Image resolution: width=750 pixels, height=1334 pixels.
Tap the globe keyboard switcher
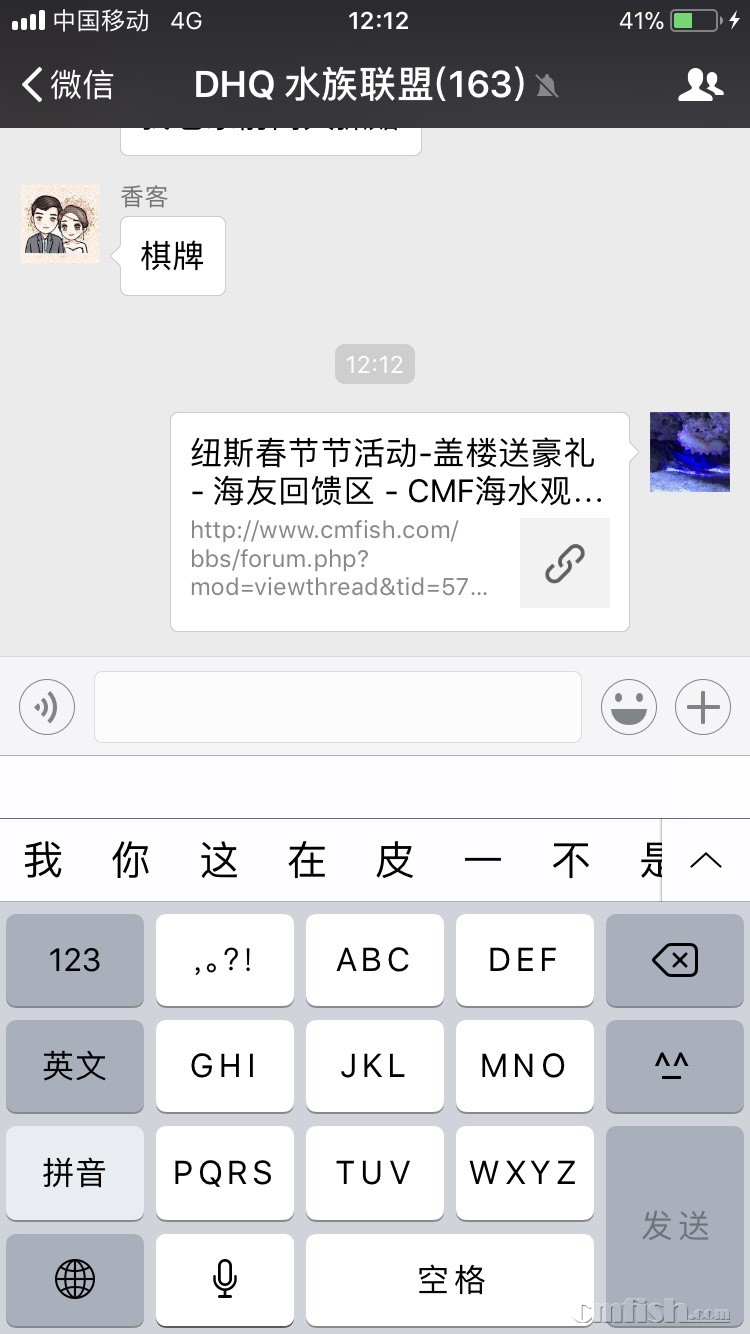coord(75,1279)
